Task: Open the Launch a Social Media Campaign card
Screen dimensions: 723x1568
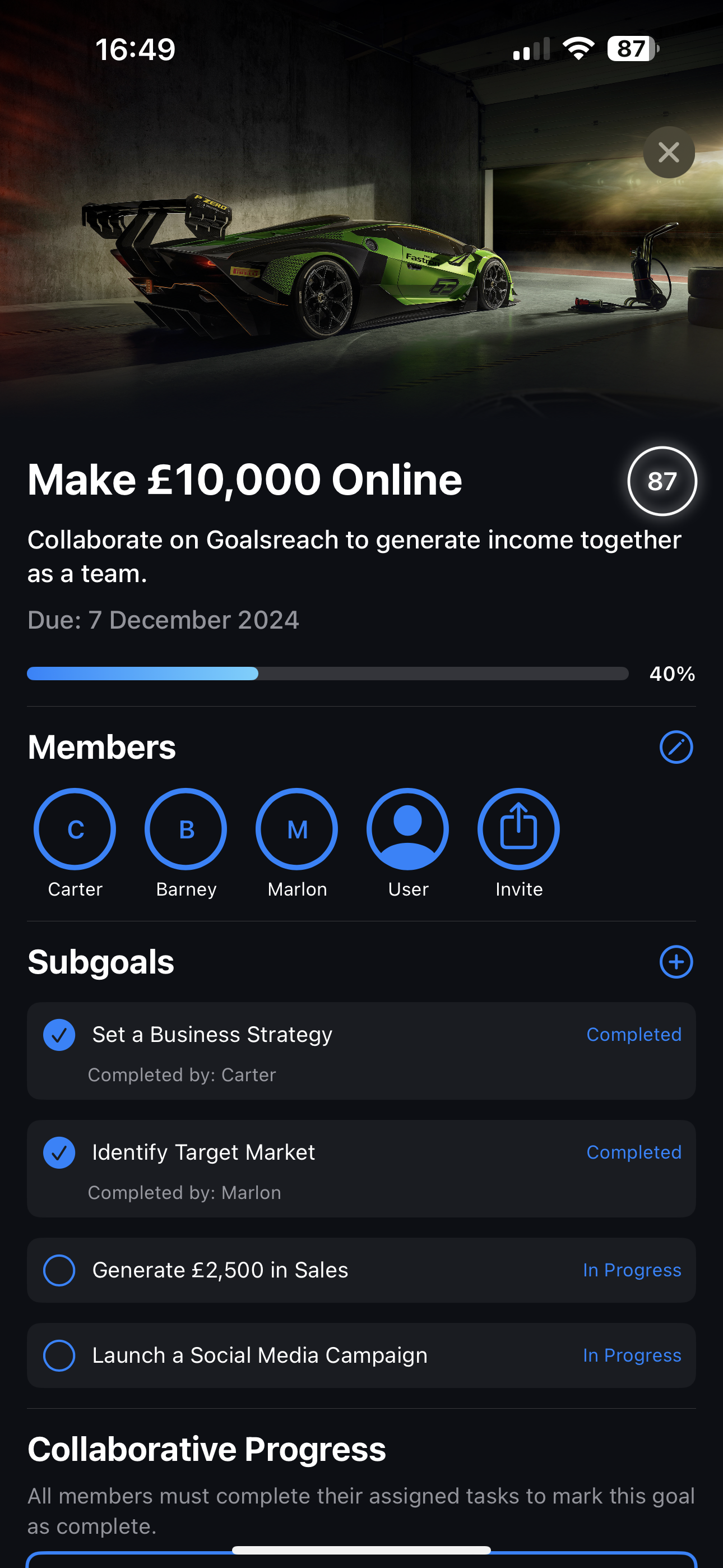Action: pos(304,1355)
